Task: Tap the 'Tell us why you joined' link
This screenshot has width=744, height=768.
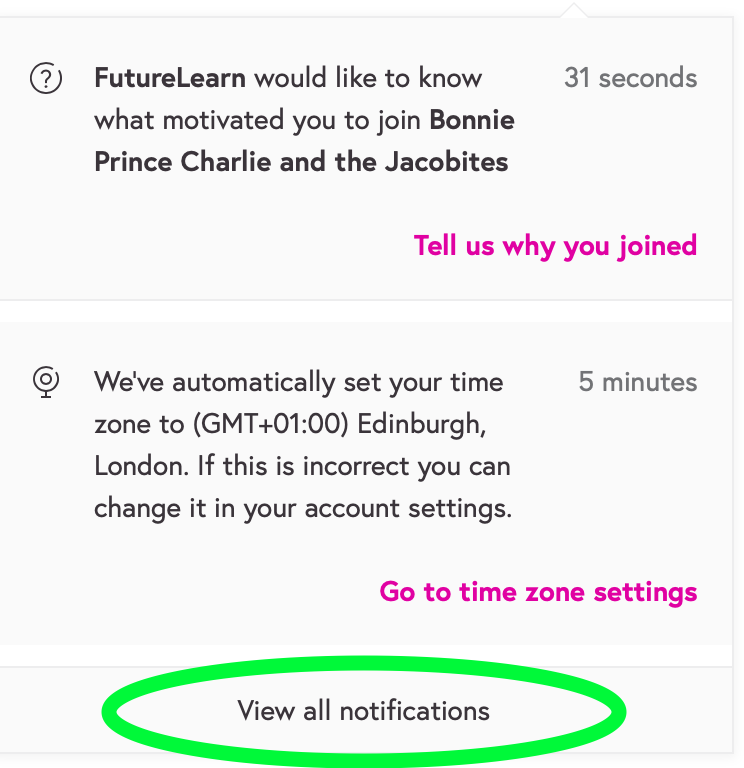Action: pyautogui.click(x=555, y=246)
